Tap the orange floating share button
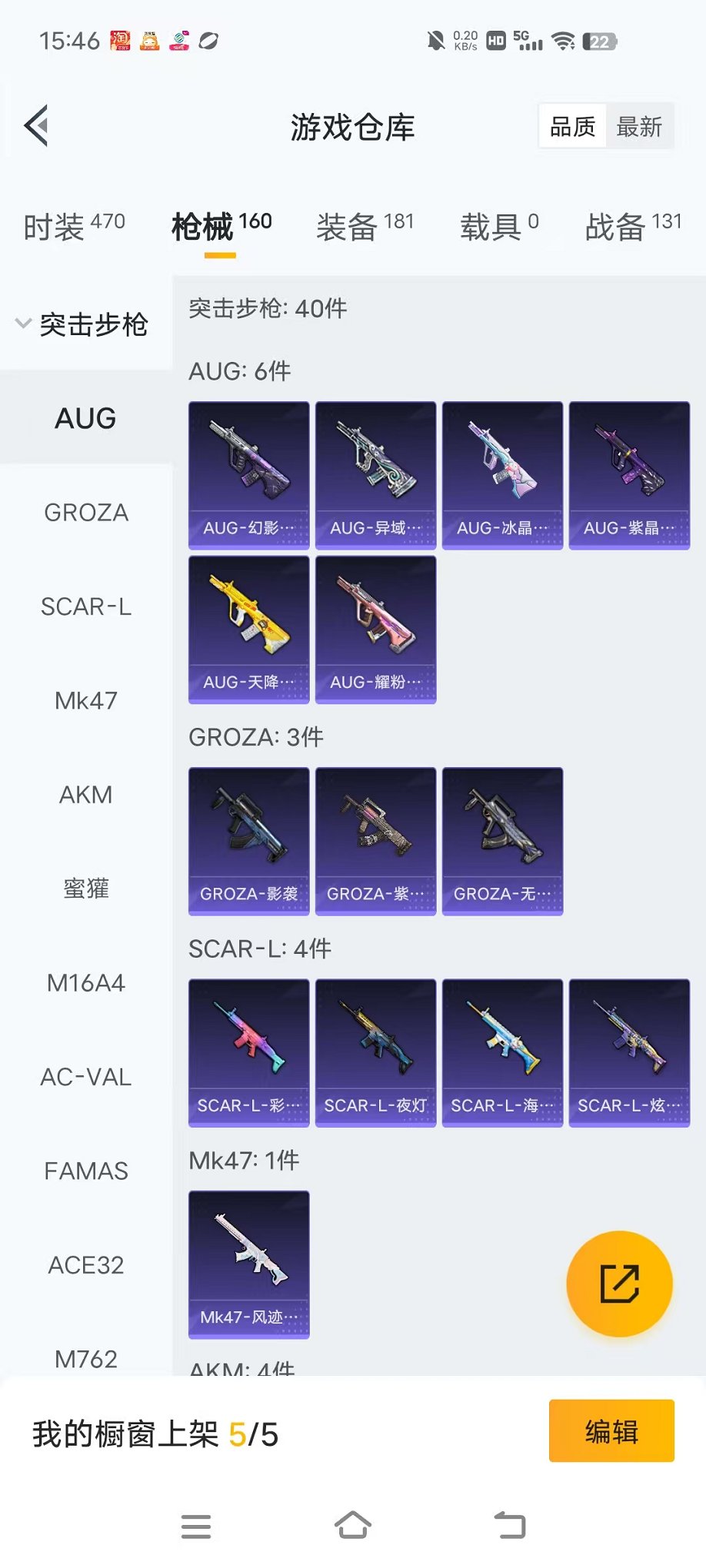 point(619,1283)
